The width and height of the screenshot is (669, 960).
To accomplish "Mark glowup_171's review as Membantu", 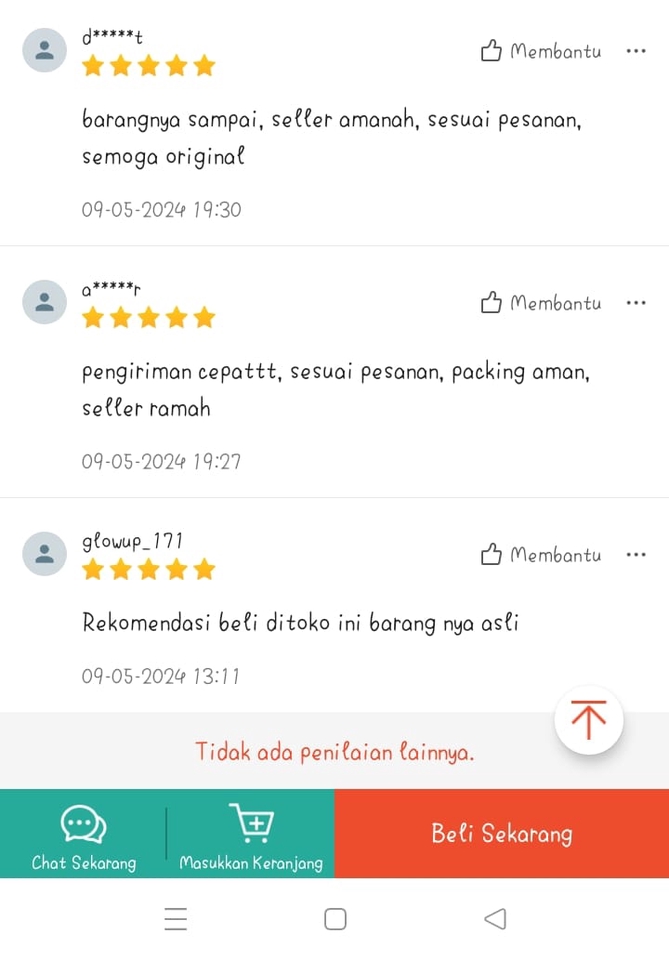I will tap(541, 555).
